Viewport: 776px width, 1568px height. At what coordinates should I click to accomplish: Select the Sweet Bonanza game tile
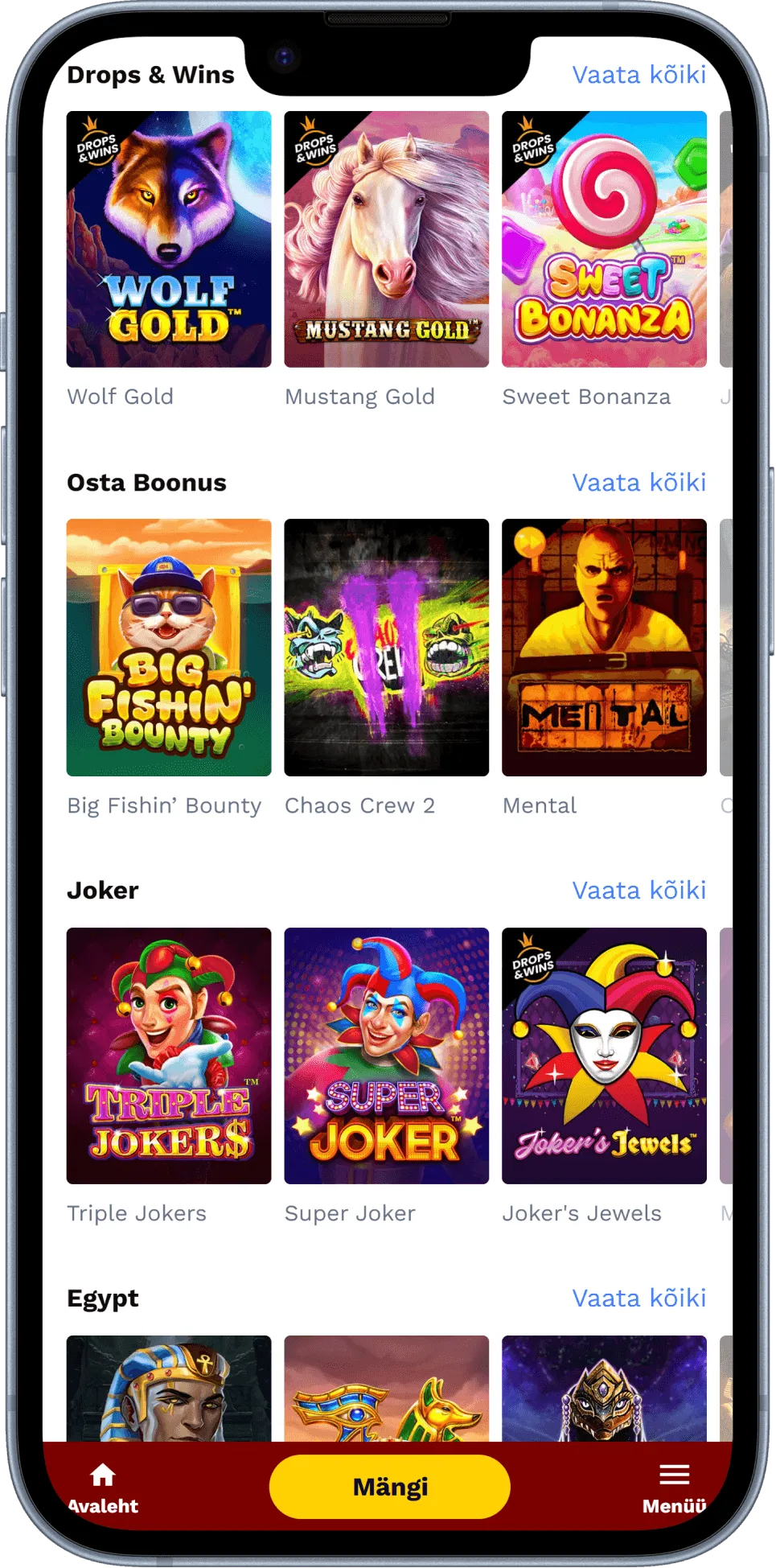pyautogui.click(x=604, y=239)
